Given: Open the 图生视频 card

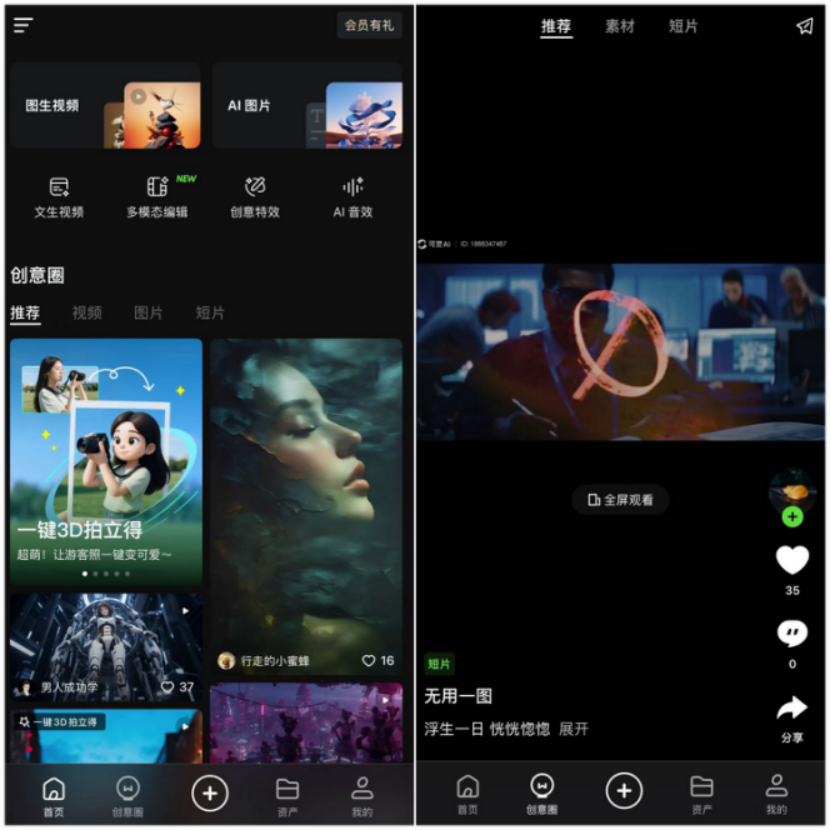Looking at the screenshot, I should point(105,106).
